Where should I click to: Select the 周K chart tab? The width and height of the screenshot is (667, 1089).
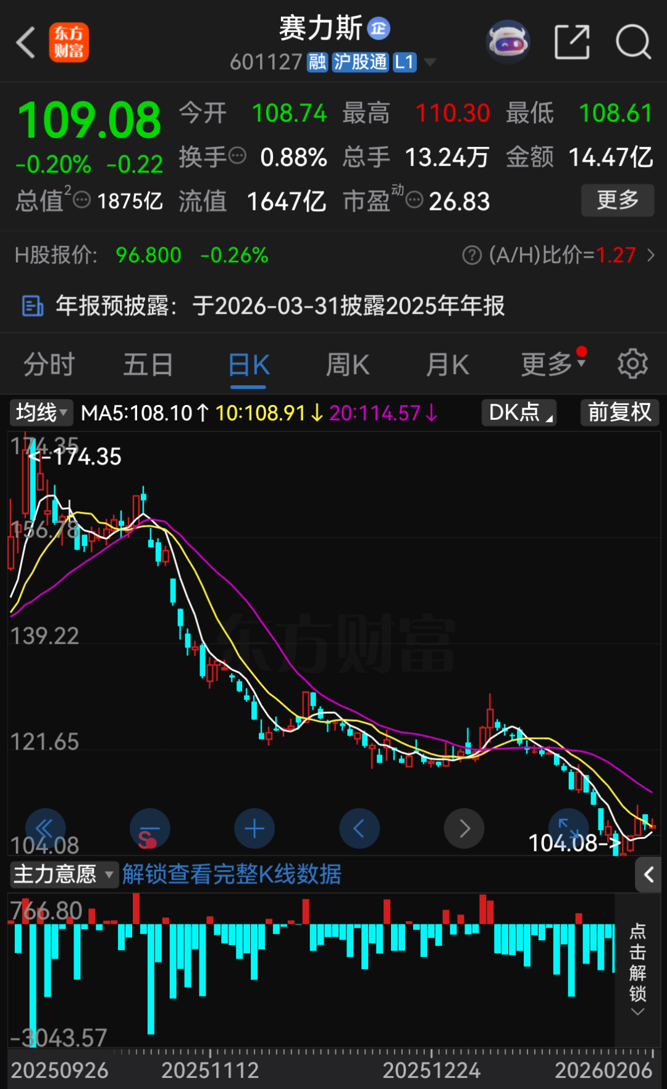pos(347,364)
